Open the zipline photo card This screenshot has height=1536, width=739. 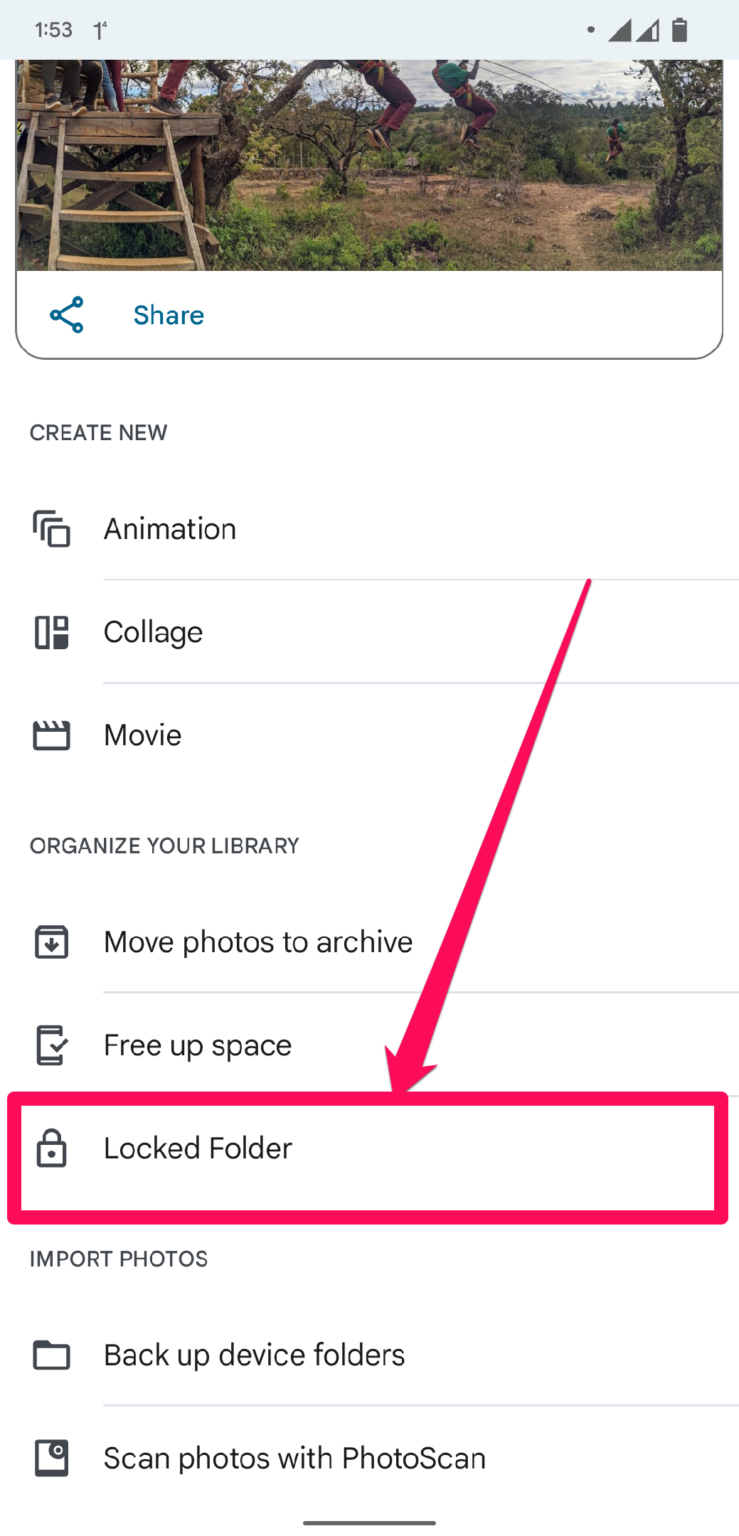click(369, 165)
